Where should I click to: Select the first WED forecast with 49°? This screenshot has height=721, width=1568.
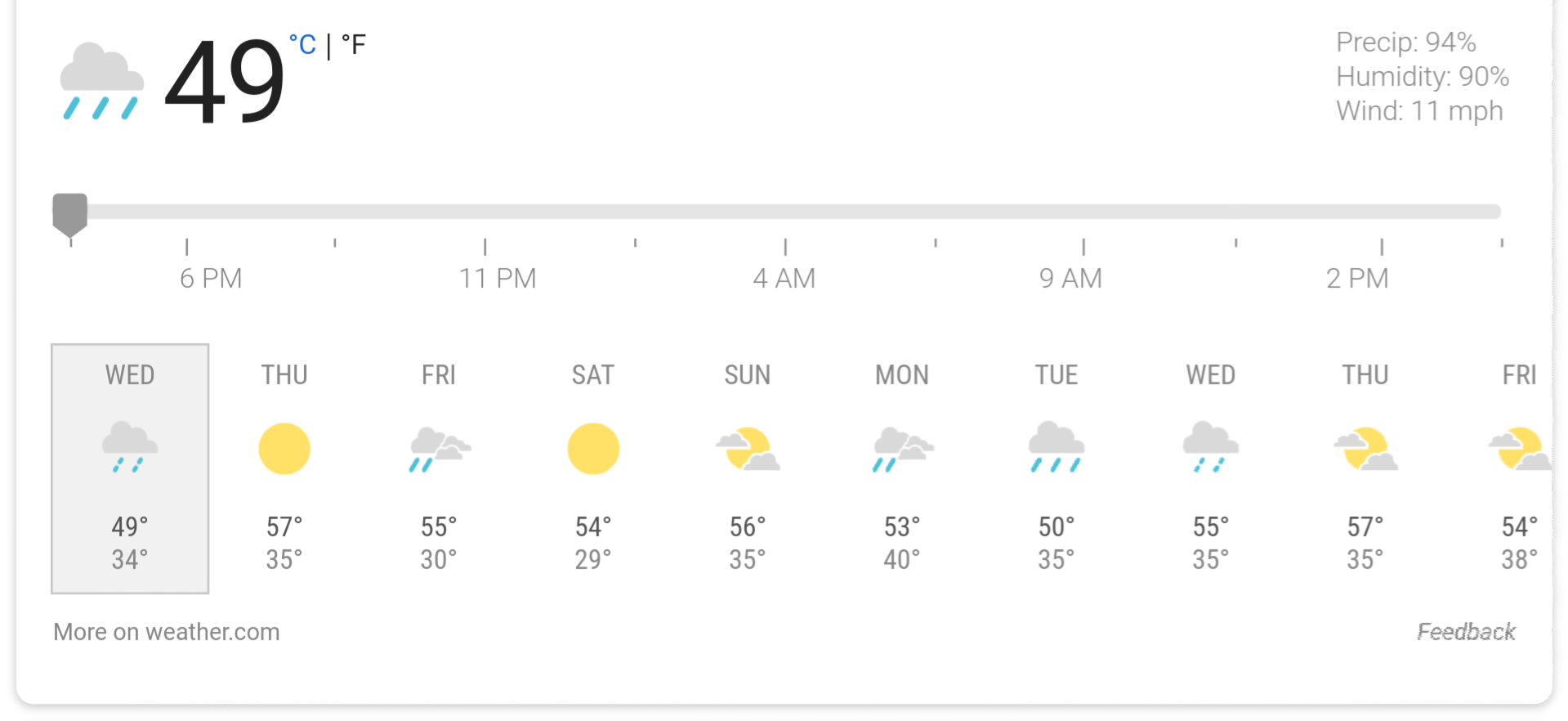130,468
